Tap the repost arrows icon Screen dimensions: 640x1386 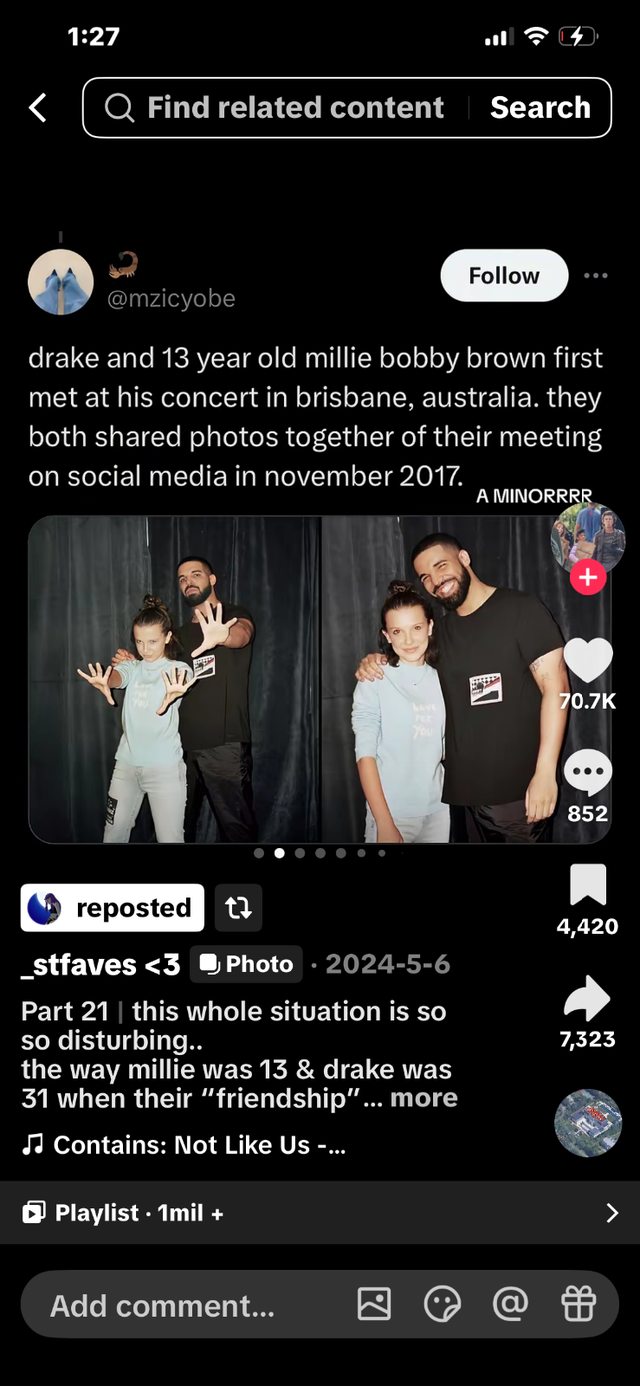(238, 908)
